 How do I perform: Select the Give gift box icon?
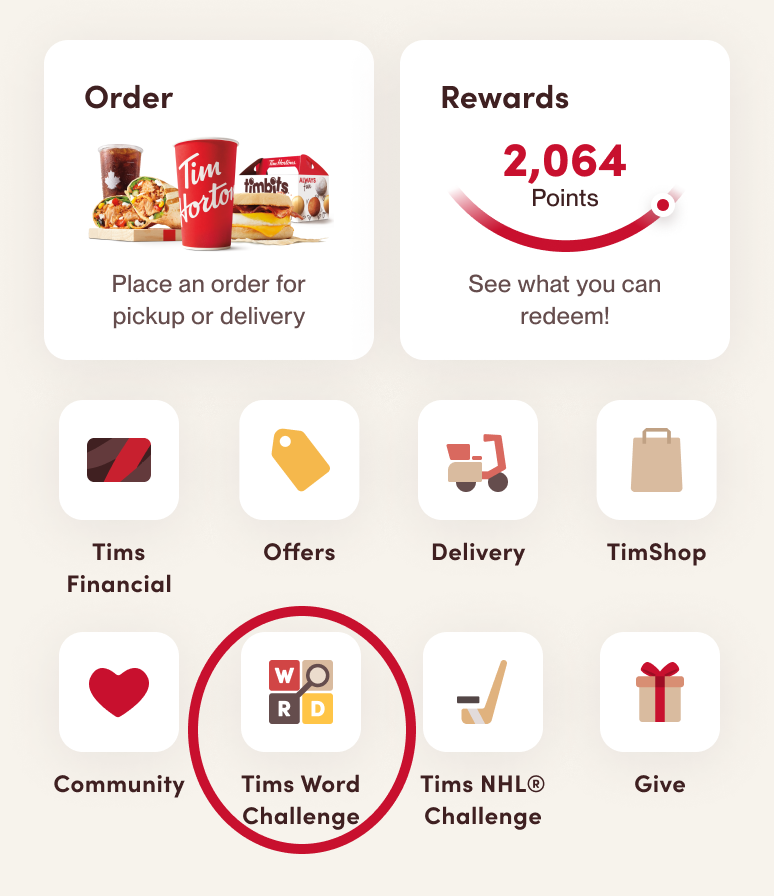point(659,691)
